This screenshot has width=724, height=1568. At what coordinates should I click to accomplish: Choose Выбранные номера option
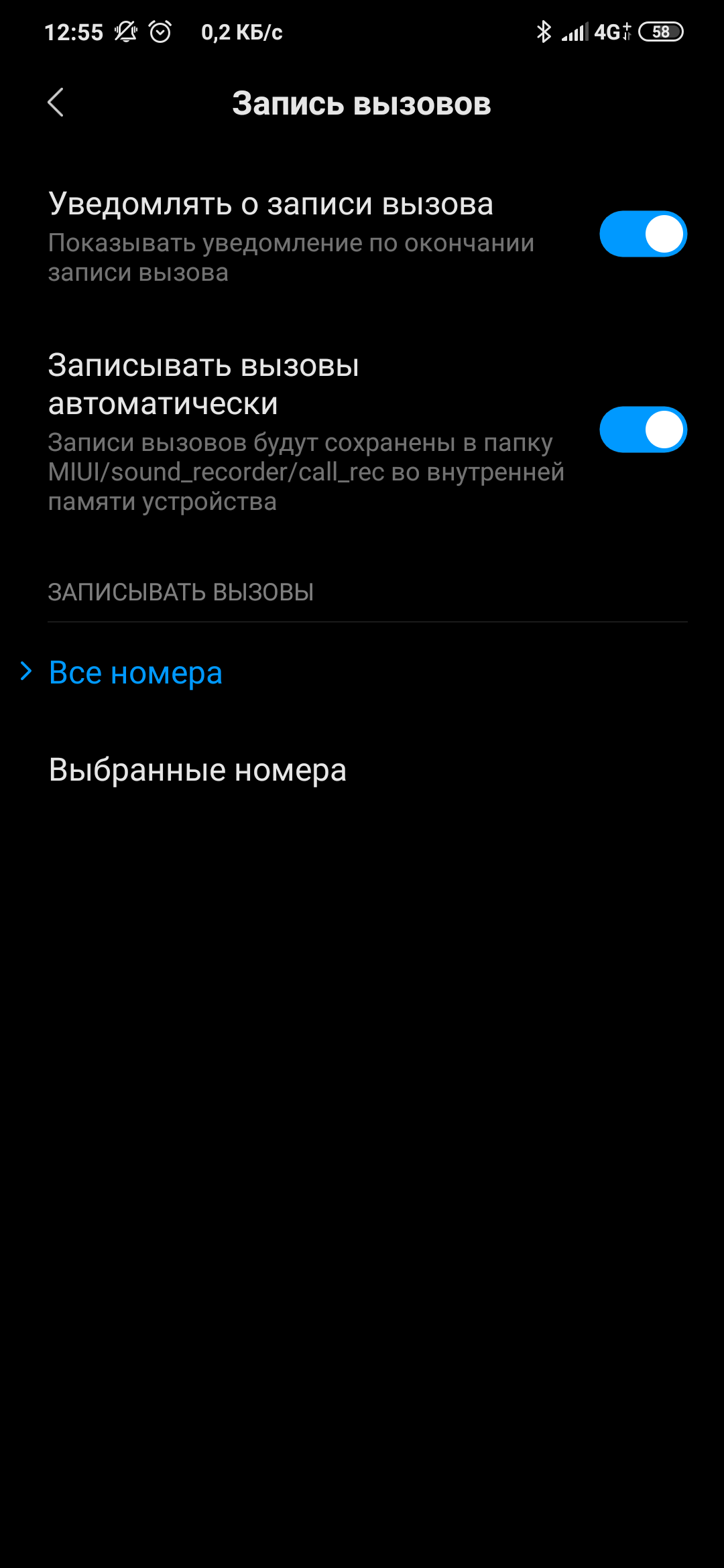(x=198, y=770)
